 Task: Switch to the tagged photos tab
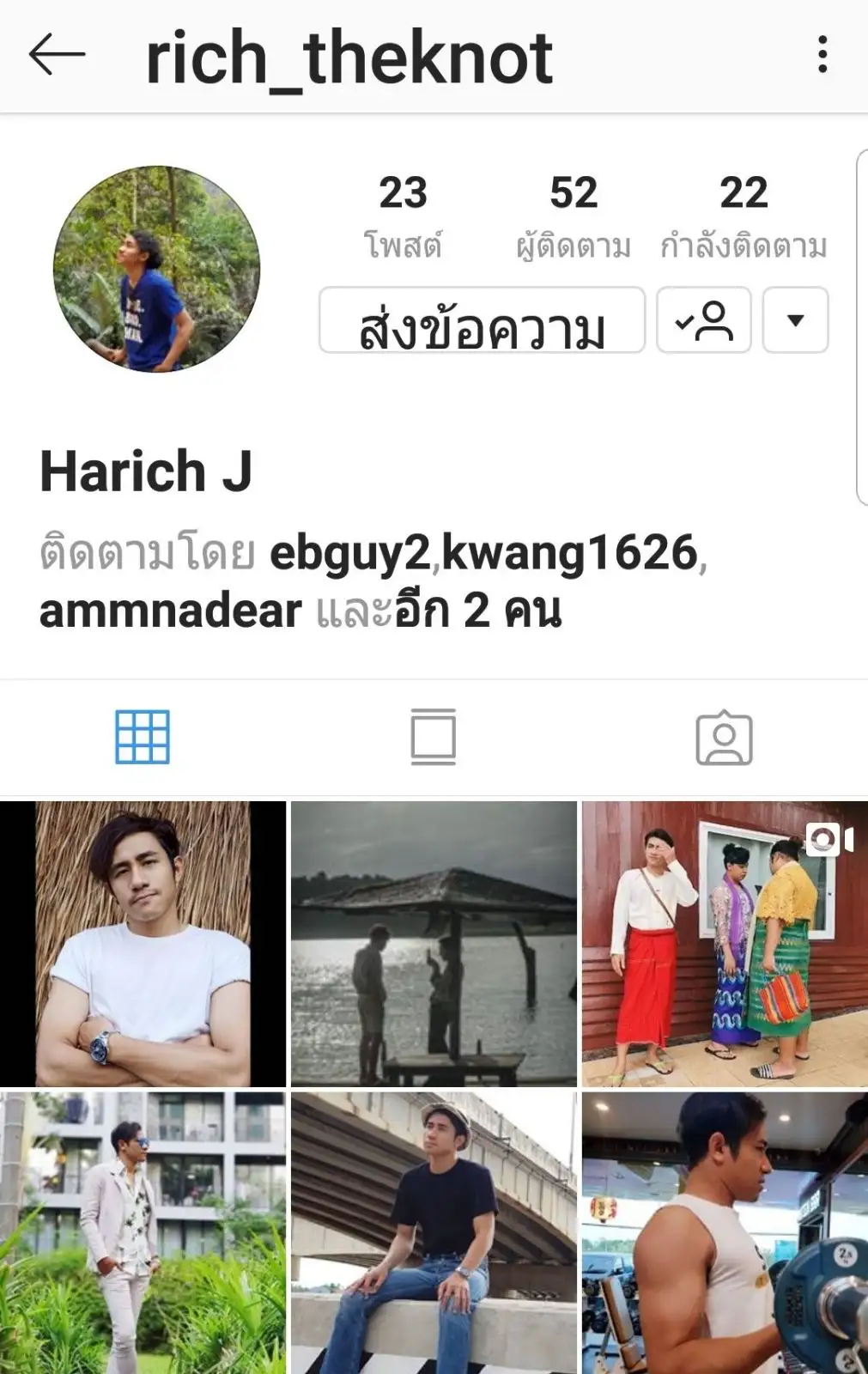point(724,737)
